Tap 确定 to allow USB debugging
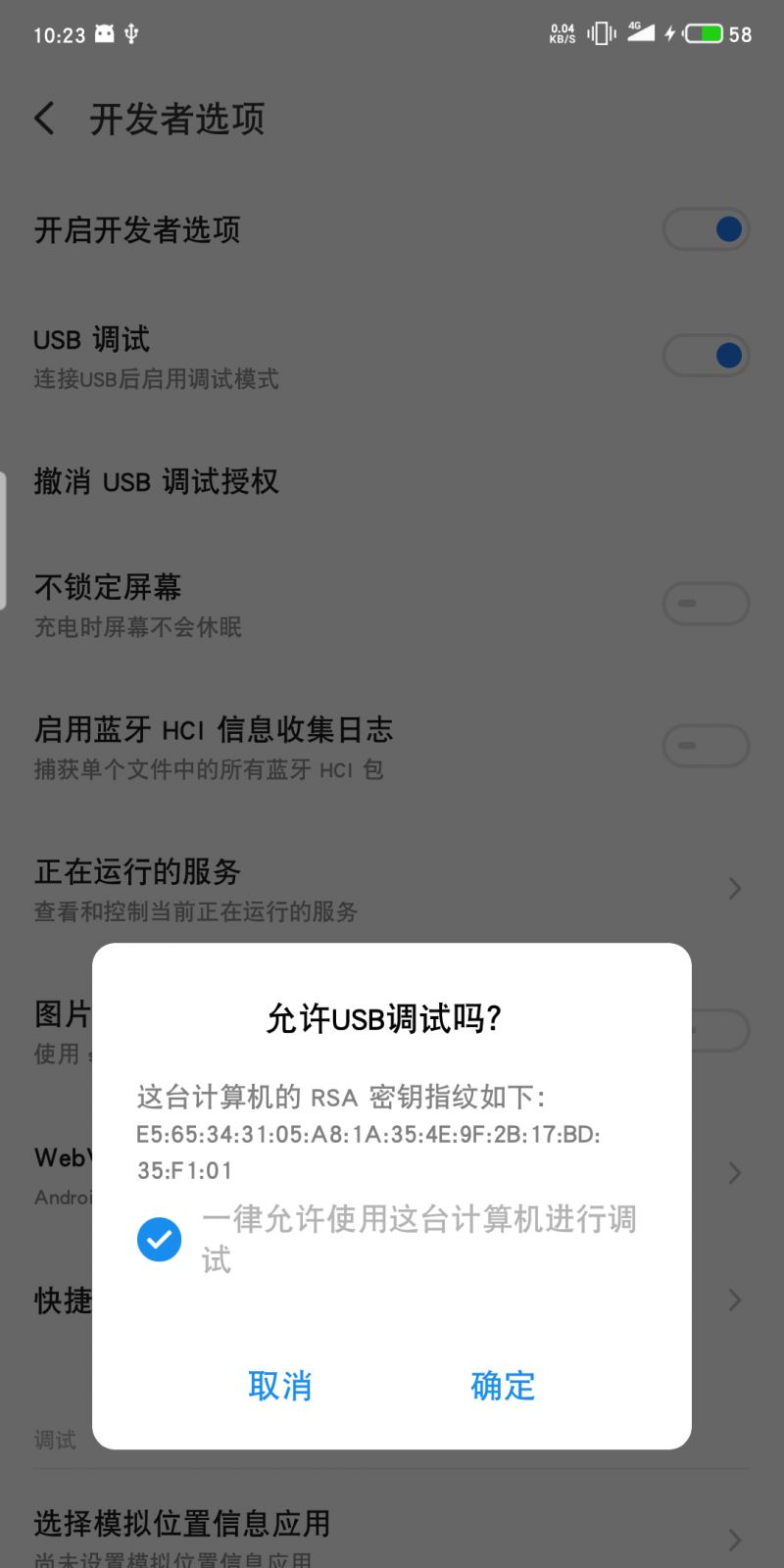The height and width of the screenshot is (1568, 784). [x=503, y=1386]
